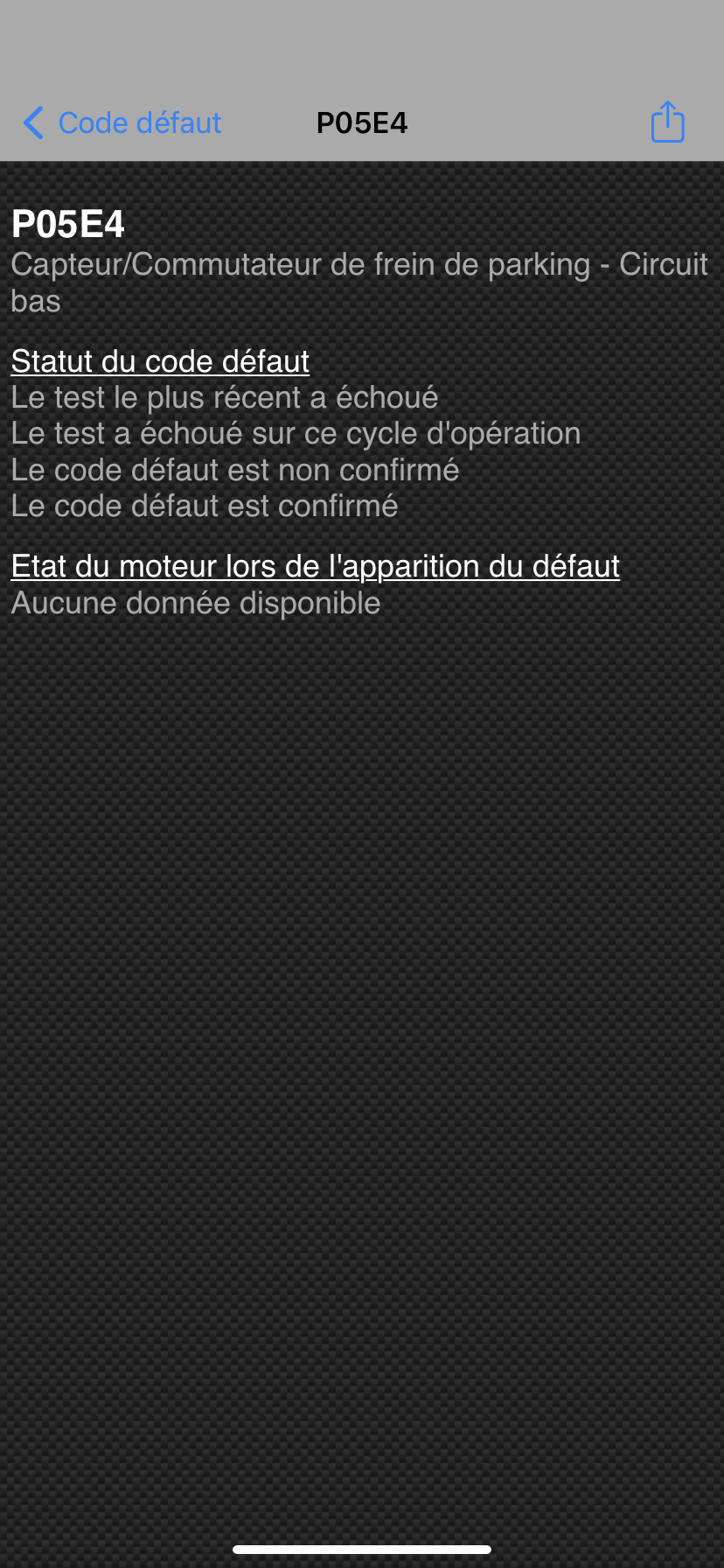Share the P05E4 fault code details

[x=667, y=122]
